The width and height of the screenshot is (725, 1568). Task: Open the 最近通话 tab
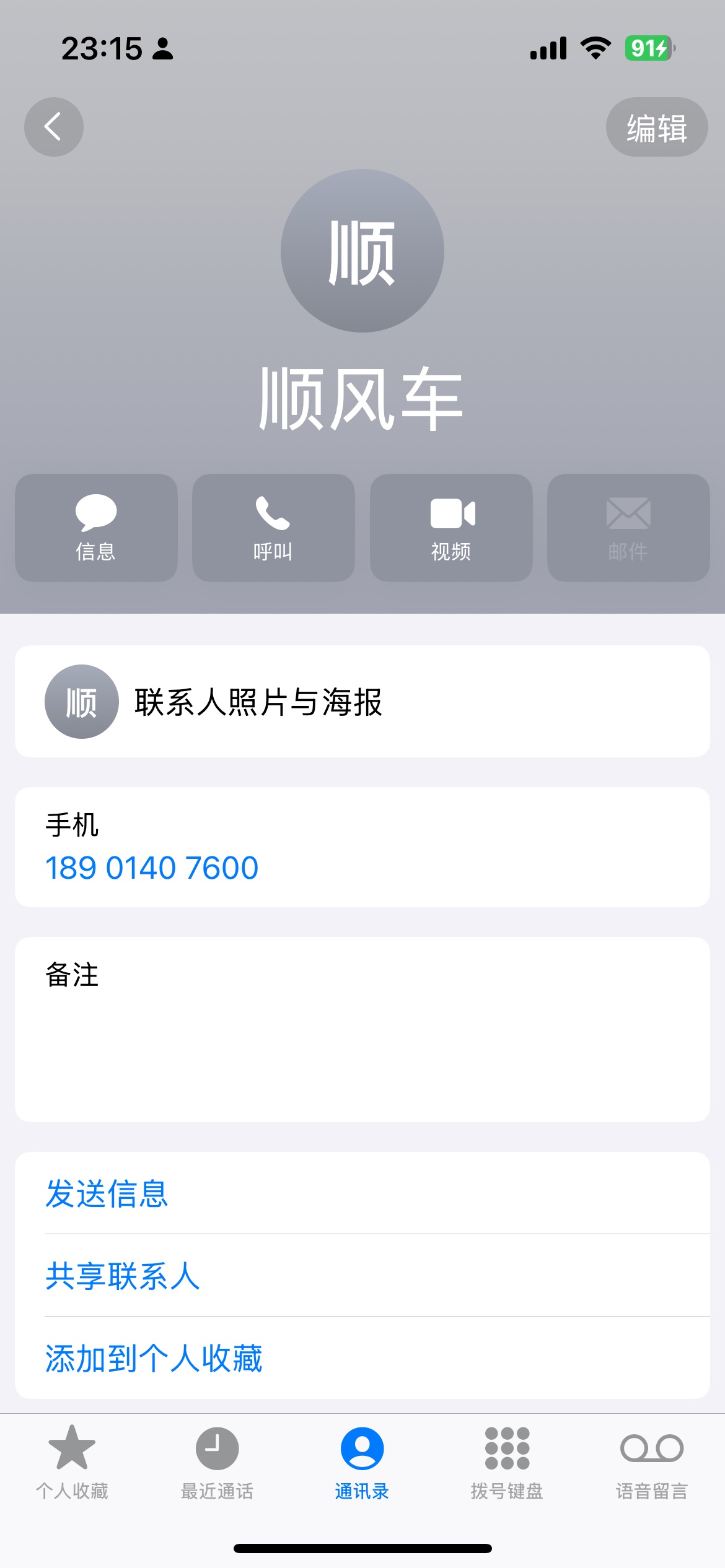click(217, 1463)
